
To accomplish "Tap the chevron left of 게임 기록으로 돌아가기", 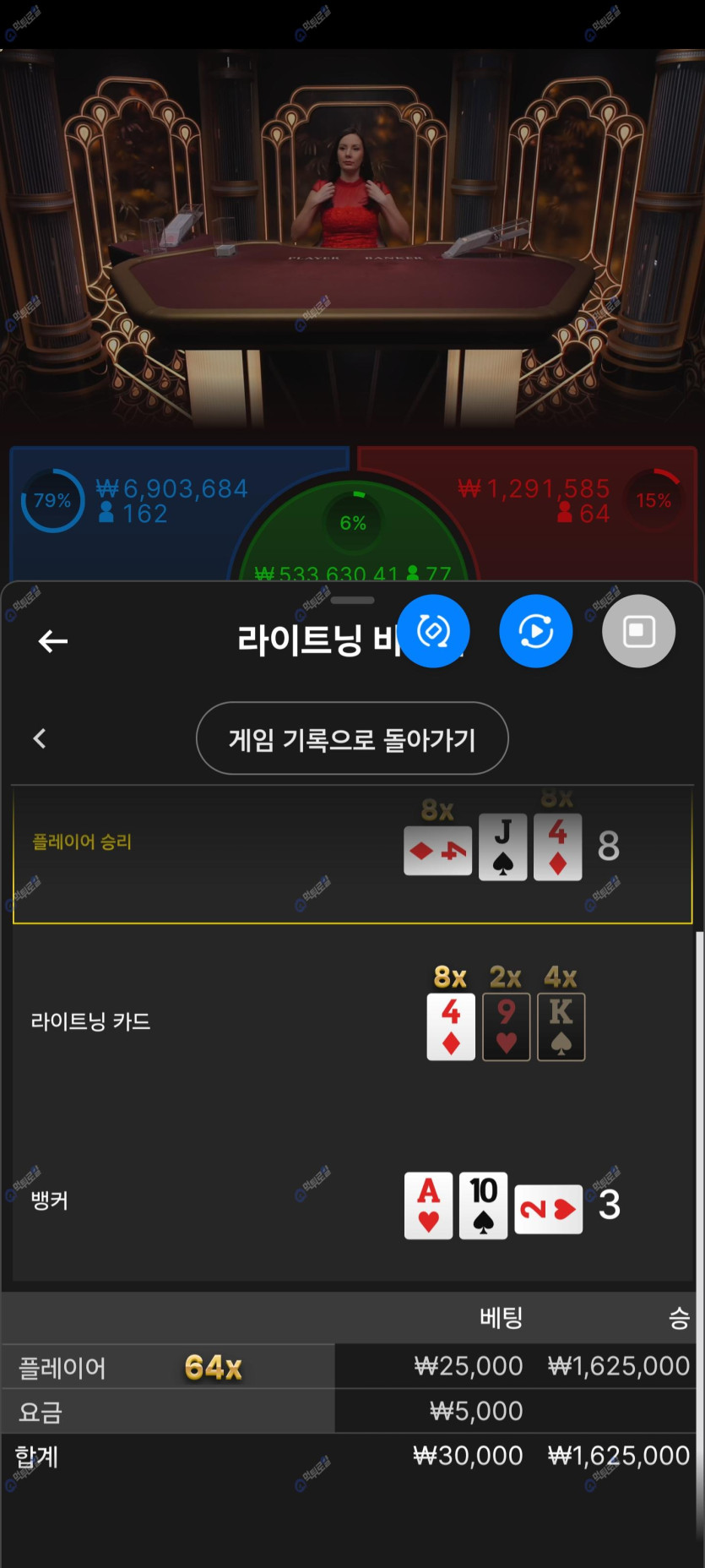I will click(40, 738).
